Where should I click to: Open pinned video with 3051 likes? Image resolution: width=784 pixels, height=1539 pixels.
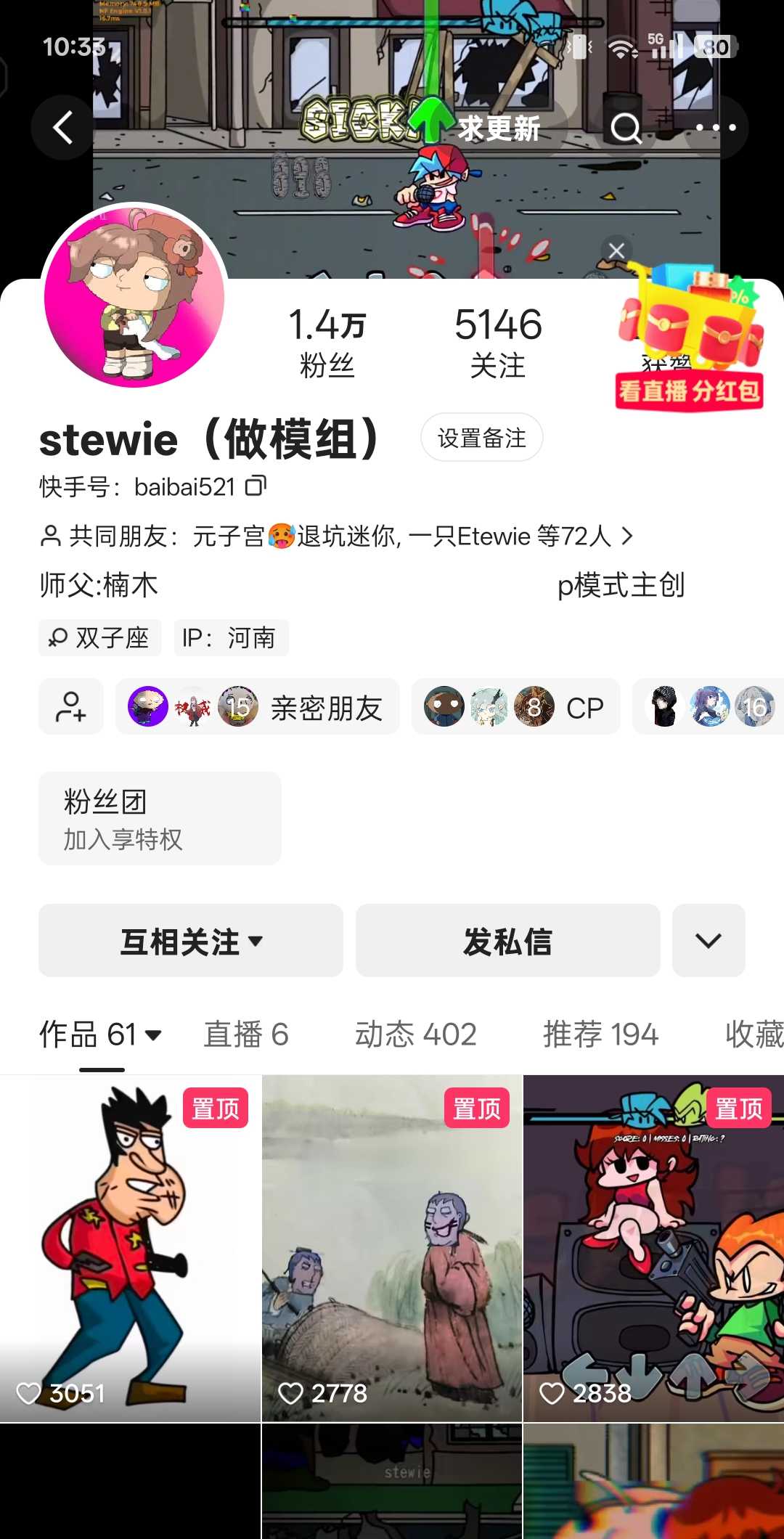(x=131, y=1247)
